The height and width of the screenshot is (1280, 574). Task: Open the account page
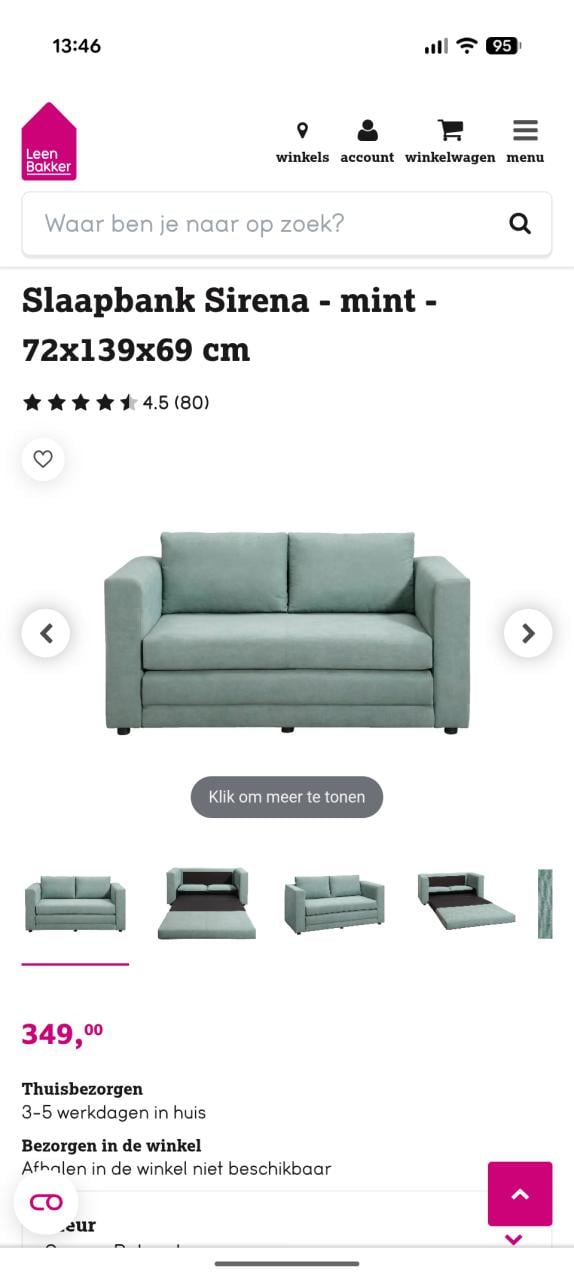coord(367,142)
